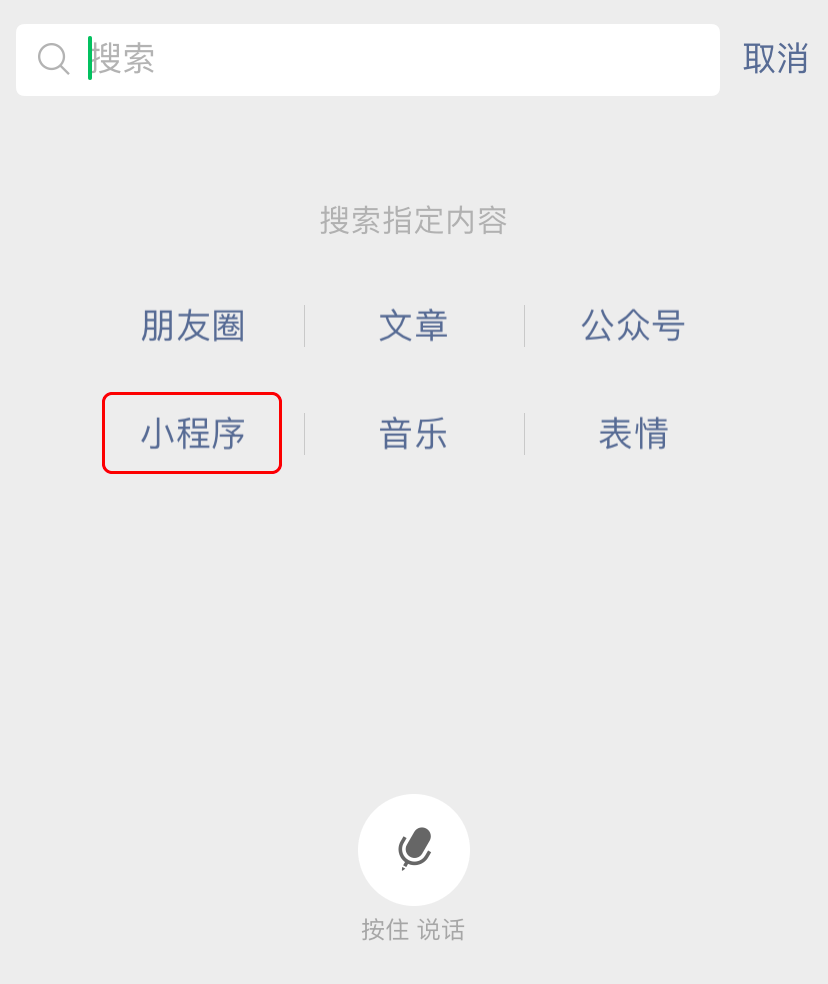Search for 音乐 content

coord(413,434)
